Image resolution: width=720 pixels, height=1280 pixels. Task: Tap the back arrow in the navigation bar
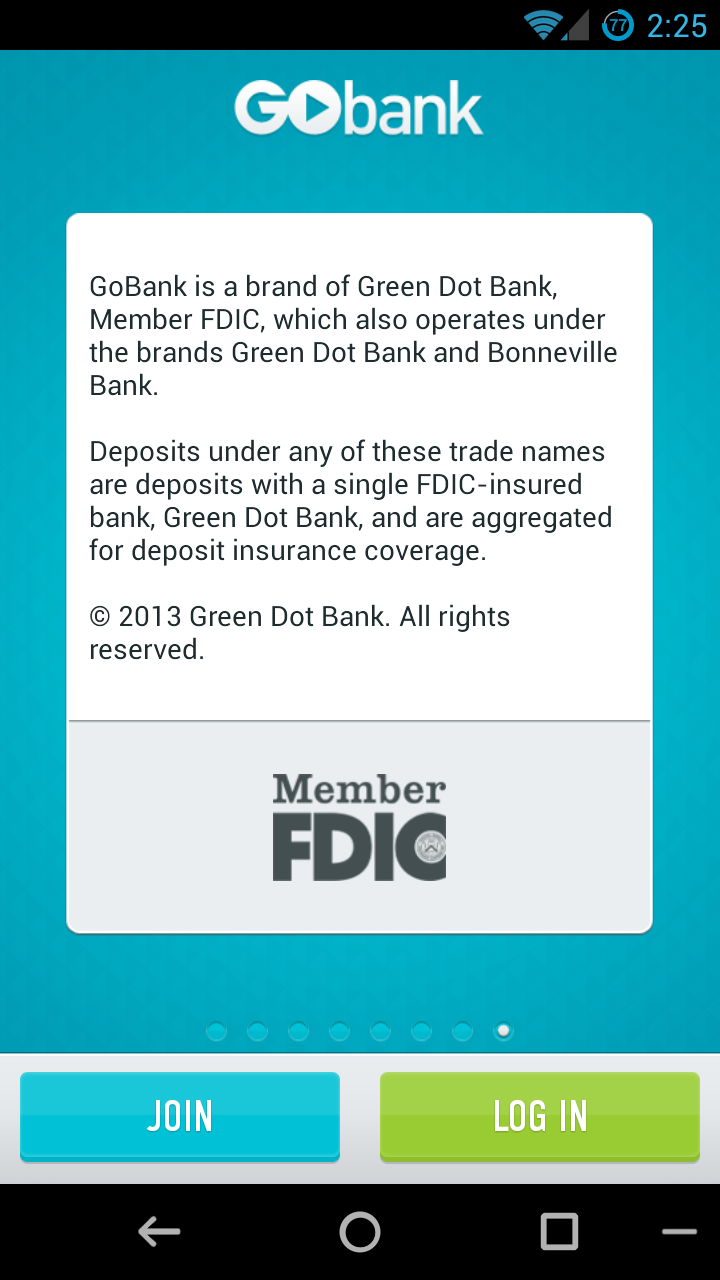click(x=159, y=1231)
